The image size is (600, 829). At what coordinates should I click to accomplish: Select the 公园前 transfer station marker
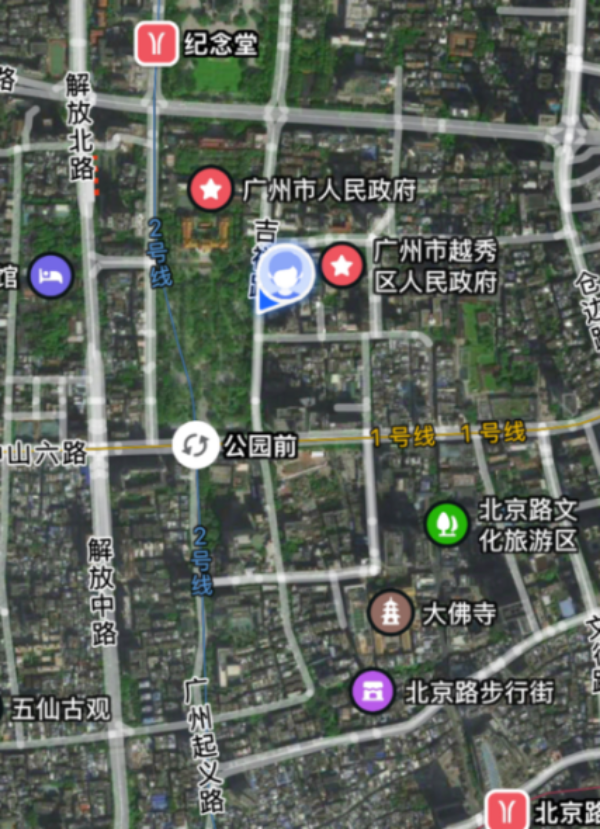click(x=195, y=445)
